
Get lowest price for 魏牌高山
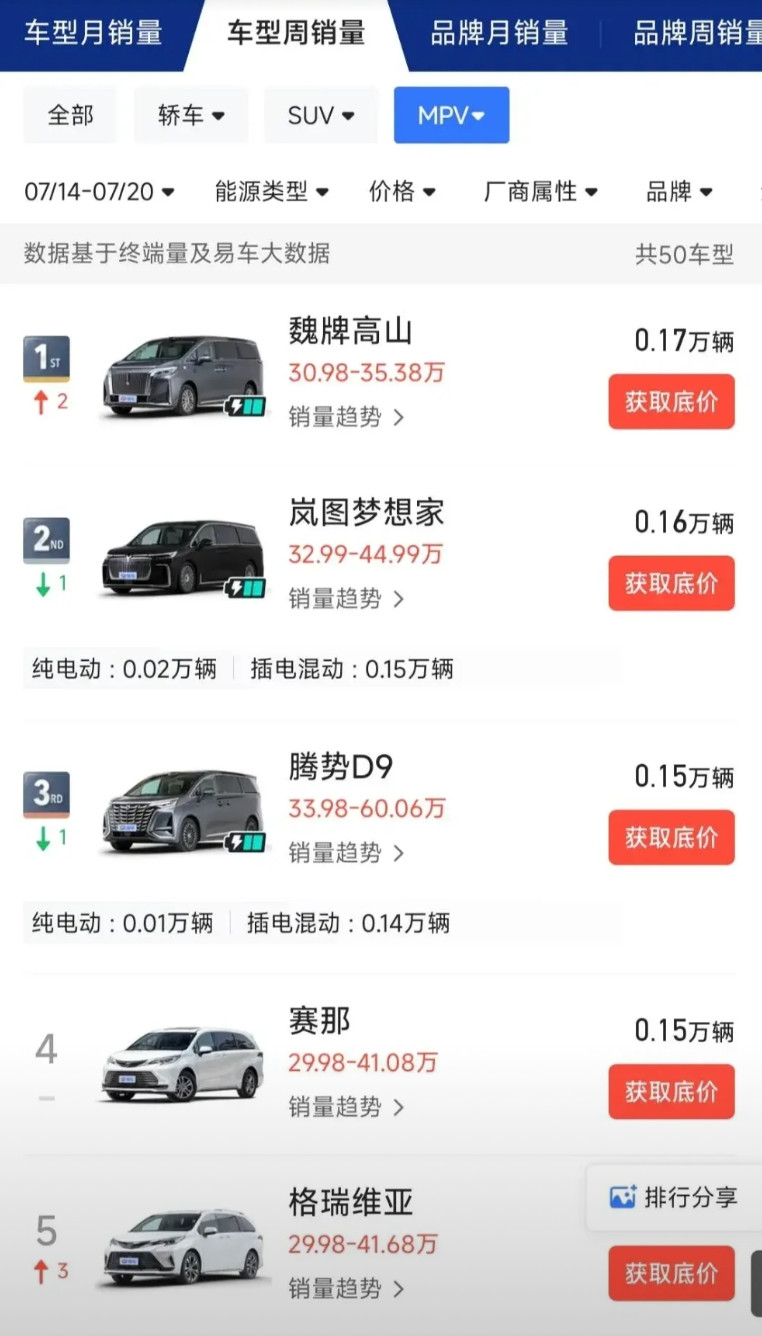point(672,402)
